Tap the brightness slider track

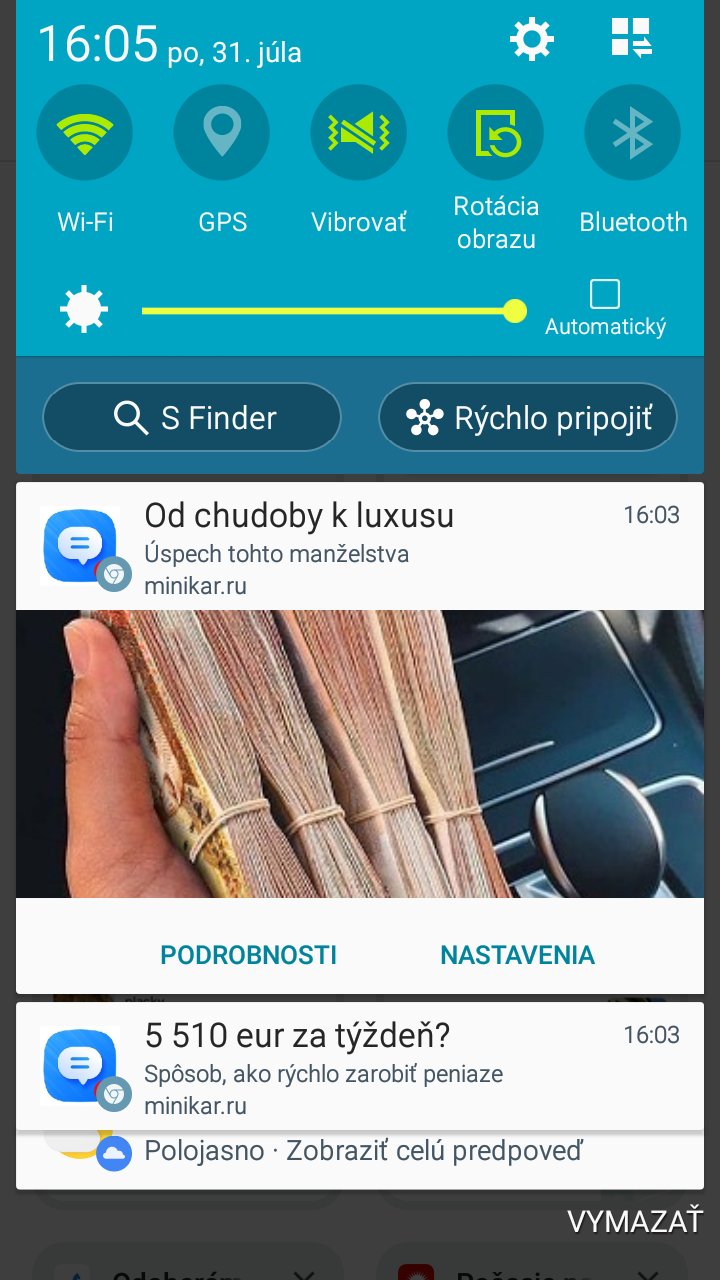point(330,311)
